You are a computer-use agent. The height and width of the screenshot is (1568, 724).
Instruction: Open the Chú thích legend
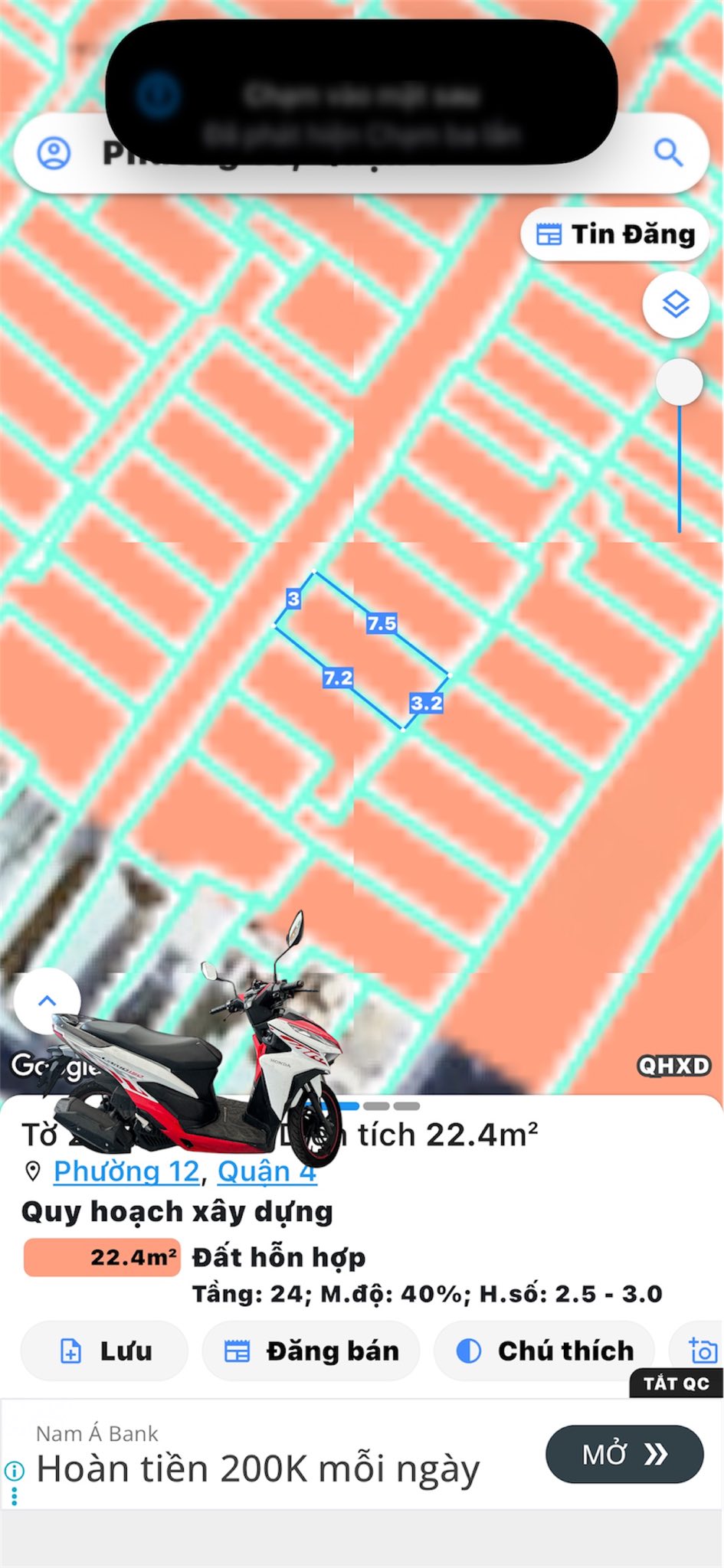pos(545,1351)
